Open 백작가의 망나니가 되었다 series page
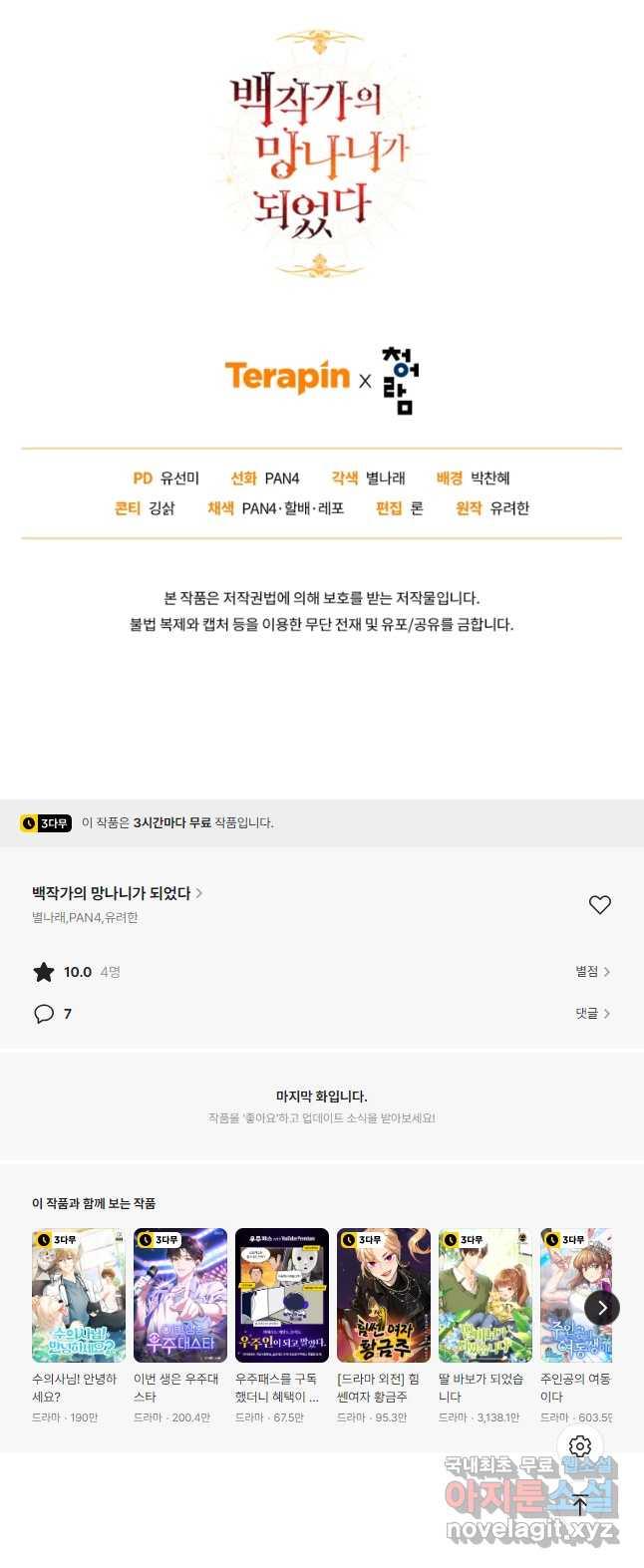 (117, 893)
